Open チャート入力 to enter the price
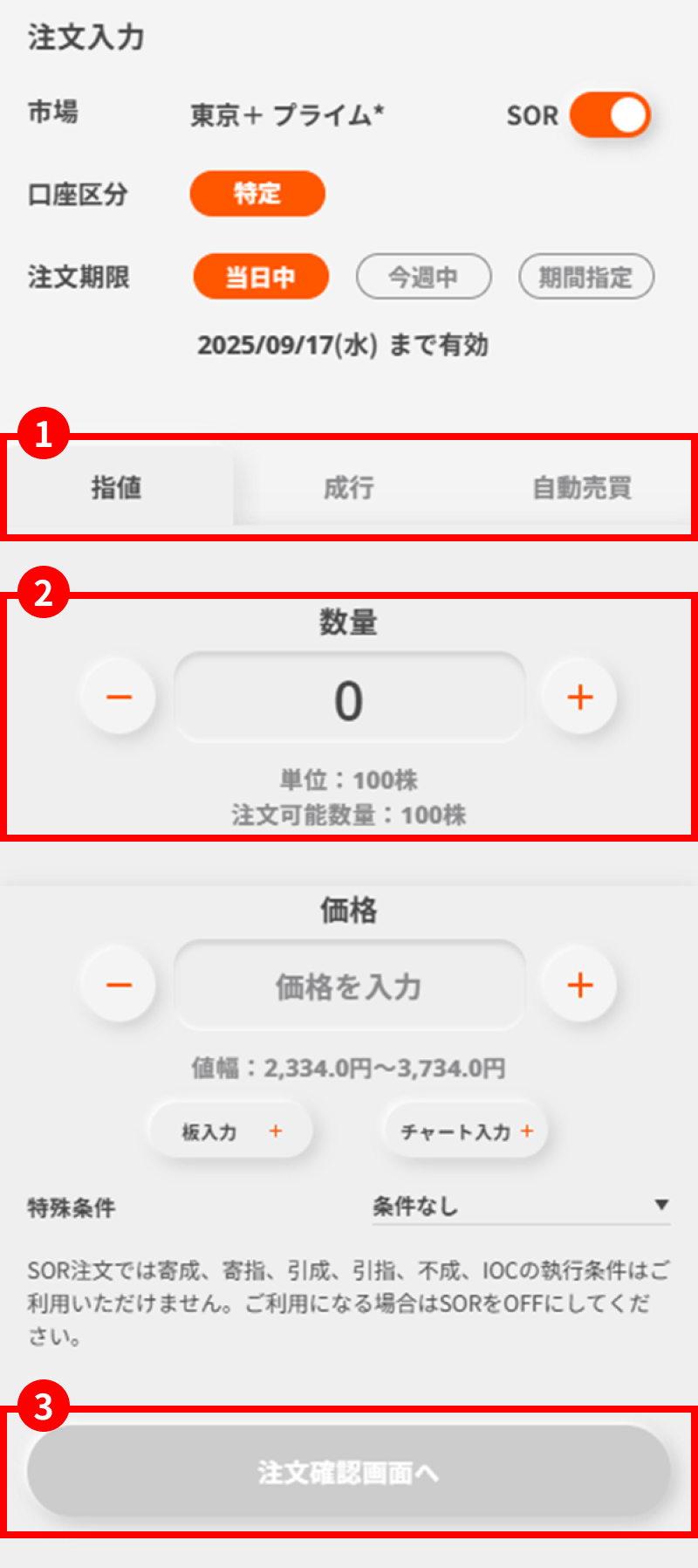The height and width of the screenshot is (1568, 698). click(x=466, y=1131)
